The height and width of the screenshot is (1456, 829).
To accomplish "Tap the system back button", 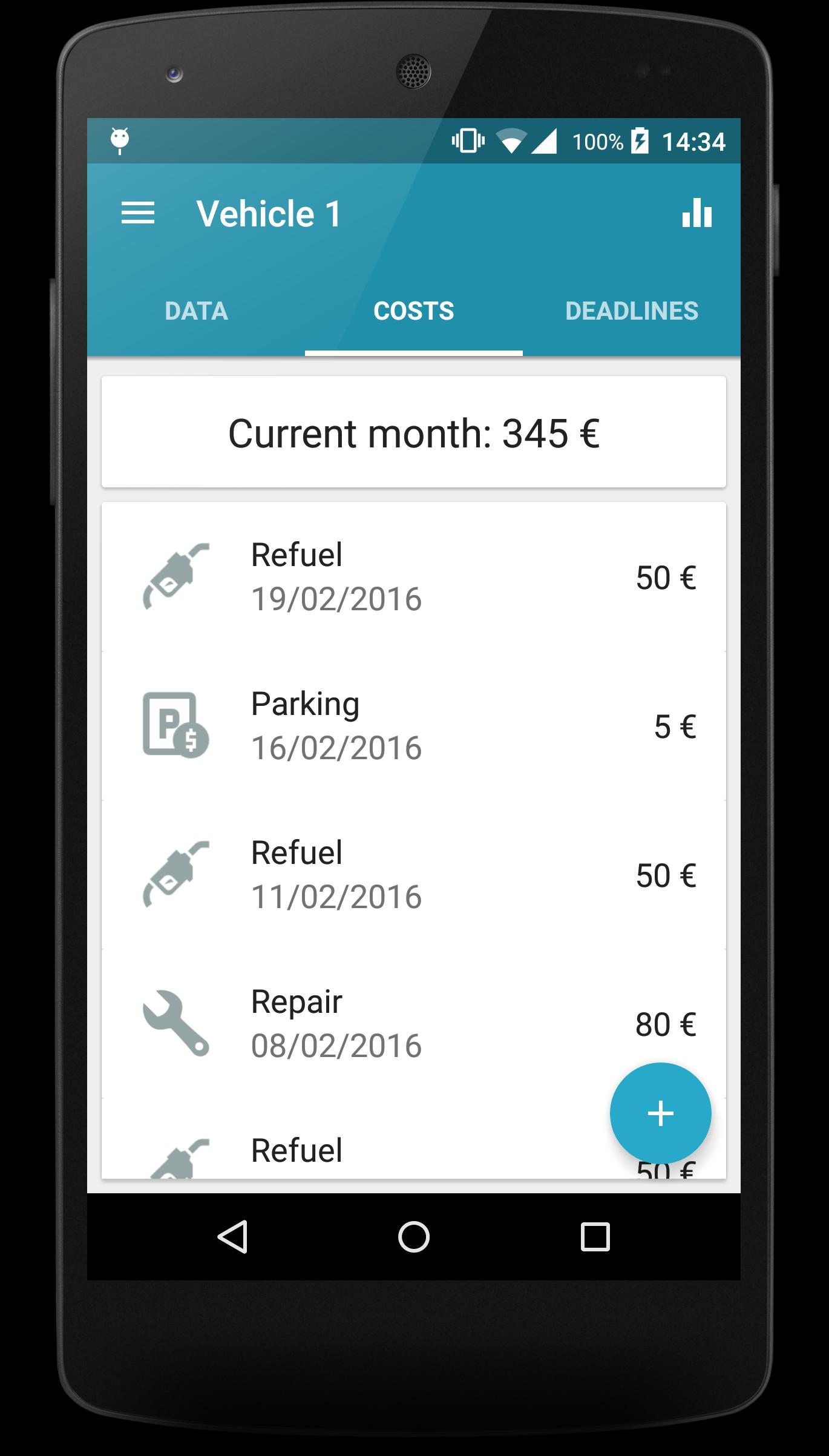I will tap(232, 1237).
